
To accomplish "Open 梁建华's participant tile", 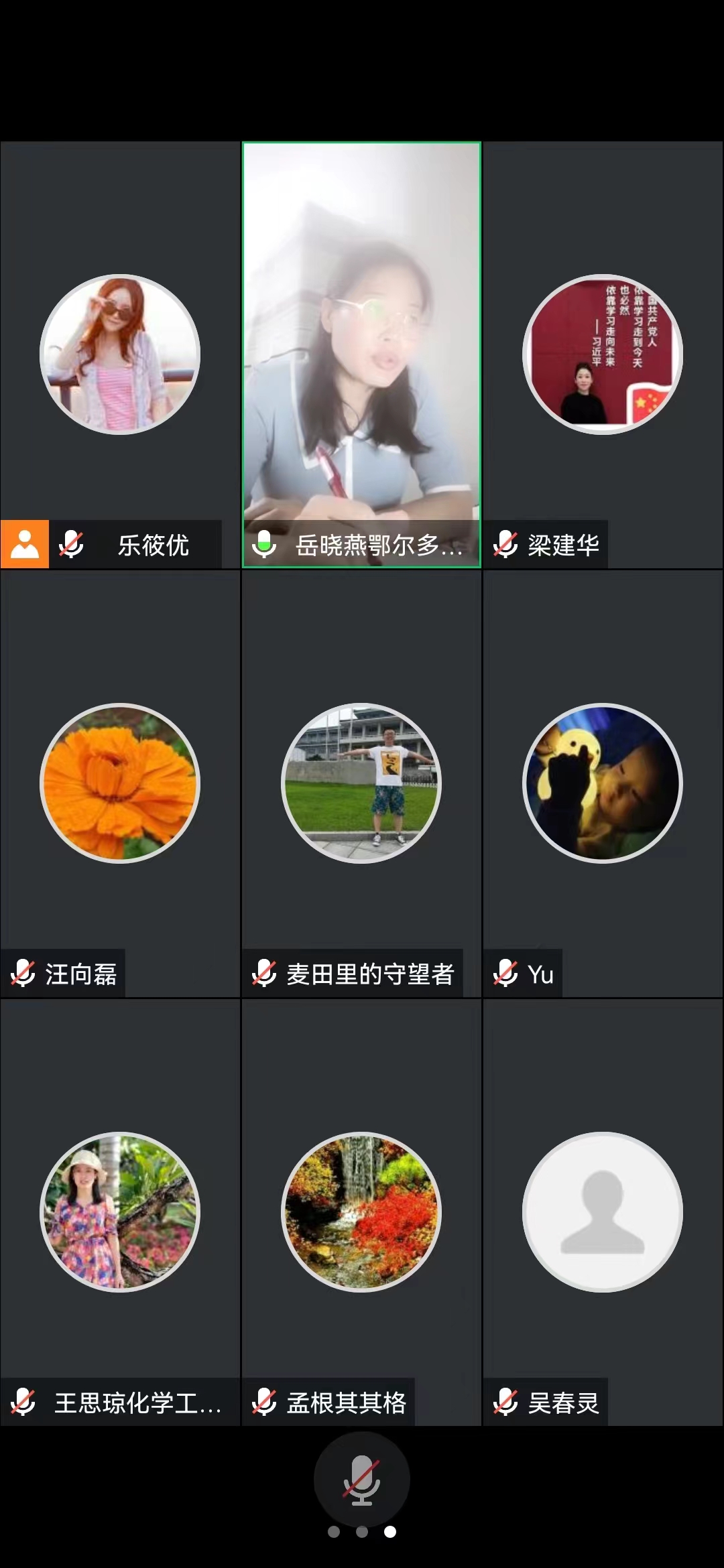I will click(x=602, y=354).
